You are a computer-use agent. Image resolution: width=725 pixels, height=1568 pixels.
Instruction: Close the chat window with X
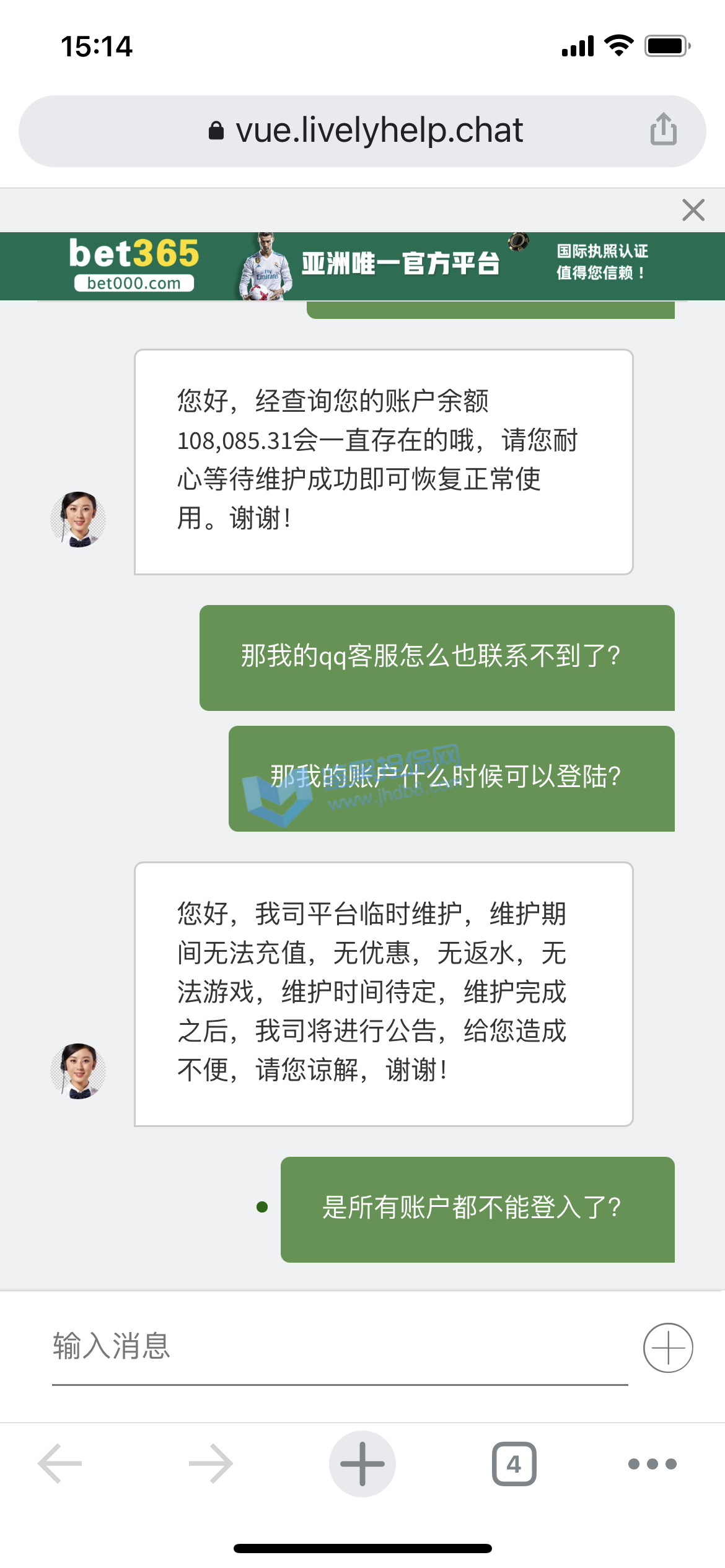click(x=693, y=210)
